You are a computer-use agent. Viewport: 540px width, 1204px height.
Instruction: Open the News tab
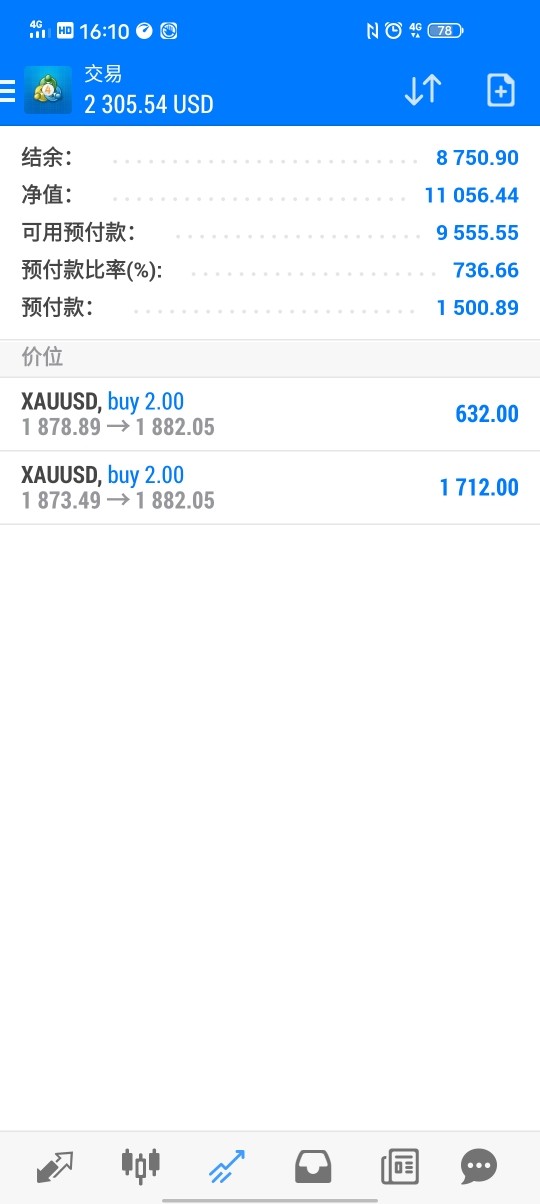[399, 1166]
